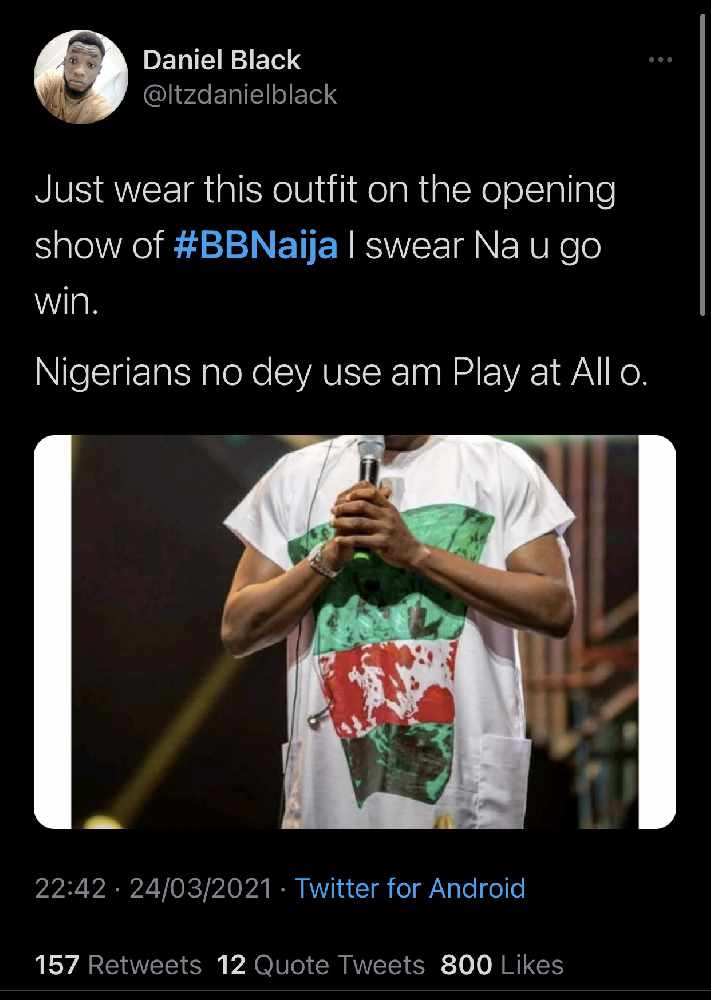Open the @Itzdanielblack handle
Screen dimensions: 711x1000
(240, 95)
